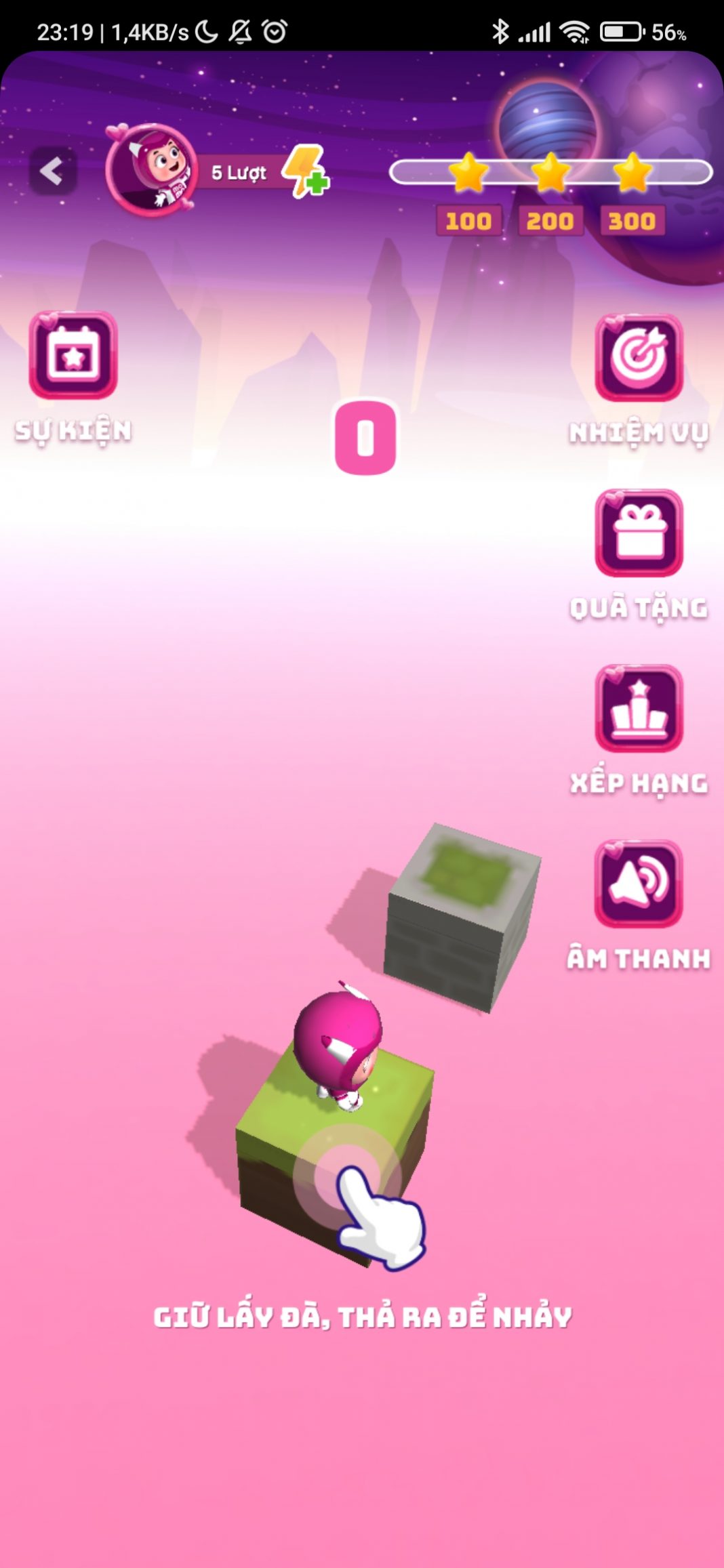Open the Nhiệm Vụ missions button
The width and height of the screenshot is (724, 1568).
point(639,358)
